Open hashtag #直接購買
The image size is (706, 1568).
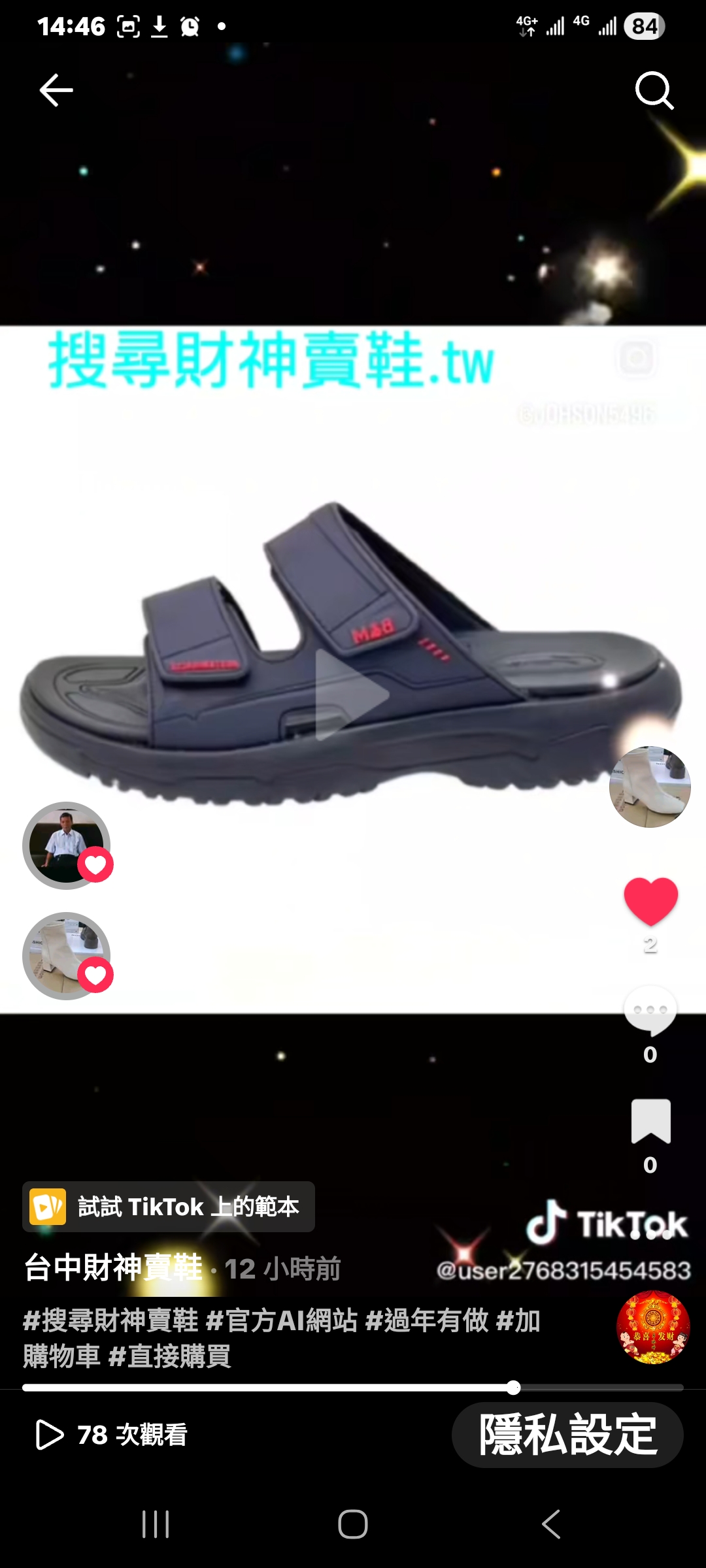tap(170, 1356)
